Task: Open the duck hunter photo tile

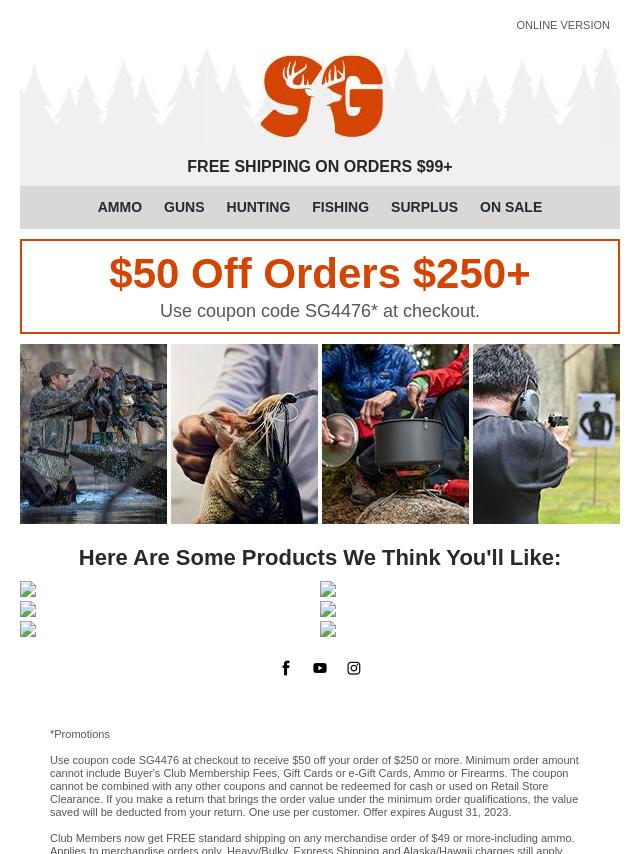Action: pyautogui.click(x=94, y=434)
